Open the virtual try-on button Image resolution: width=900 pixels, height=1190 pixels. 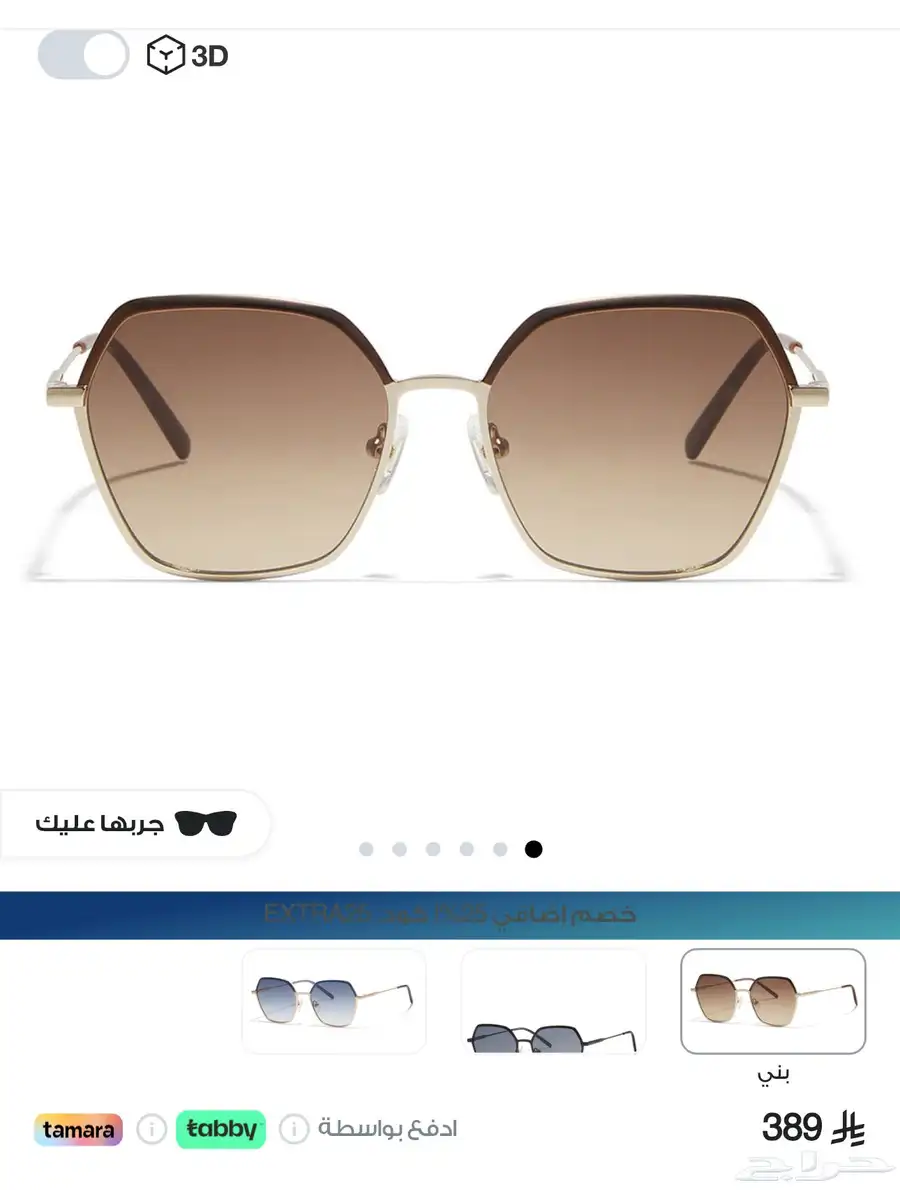point(136,824)
